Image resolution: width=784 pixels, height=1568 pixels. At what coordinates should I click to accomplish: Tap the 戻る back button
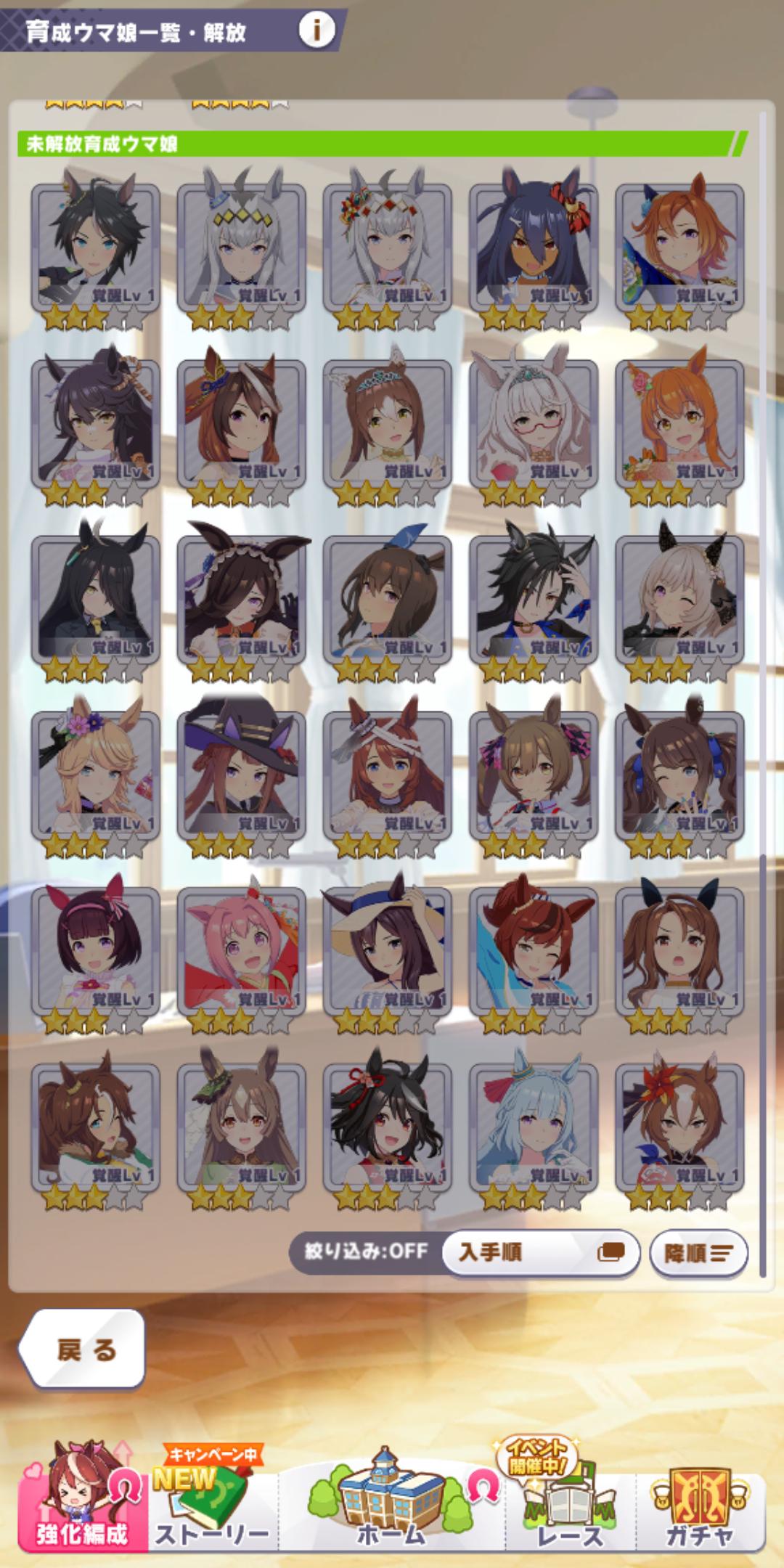coord(83,1350)
